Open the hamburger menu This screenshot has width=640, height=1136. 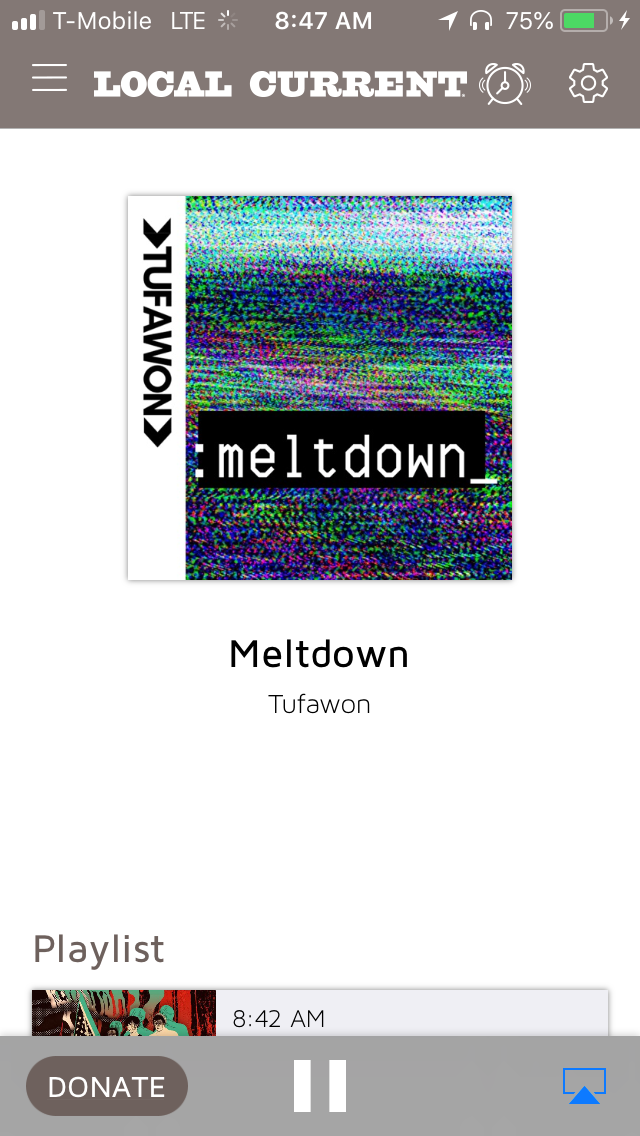pyautogui.click(x=49, y=79)
